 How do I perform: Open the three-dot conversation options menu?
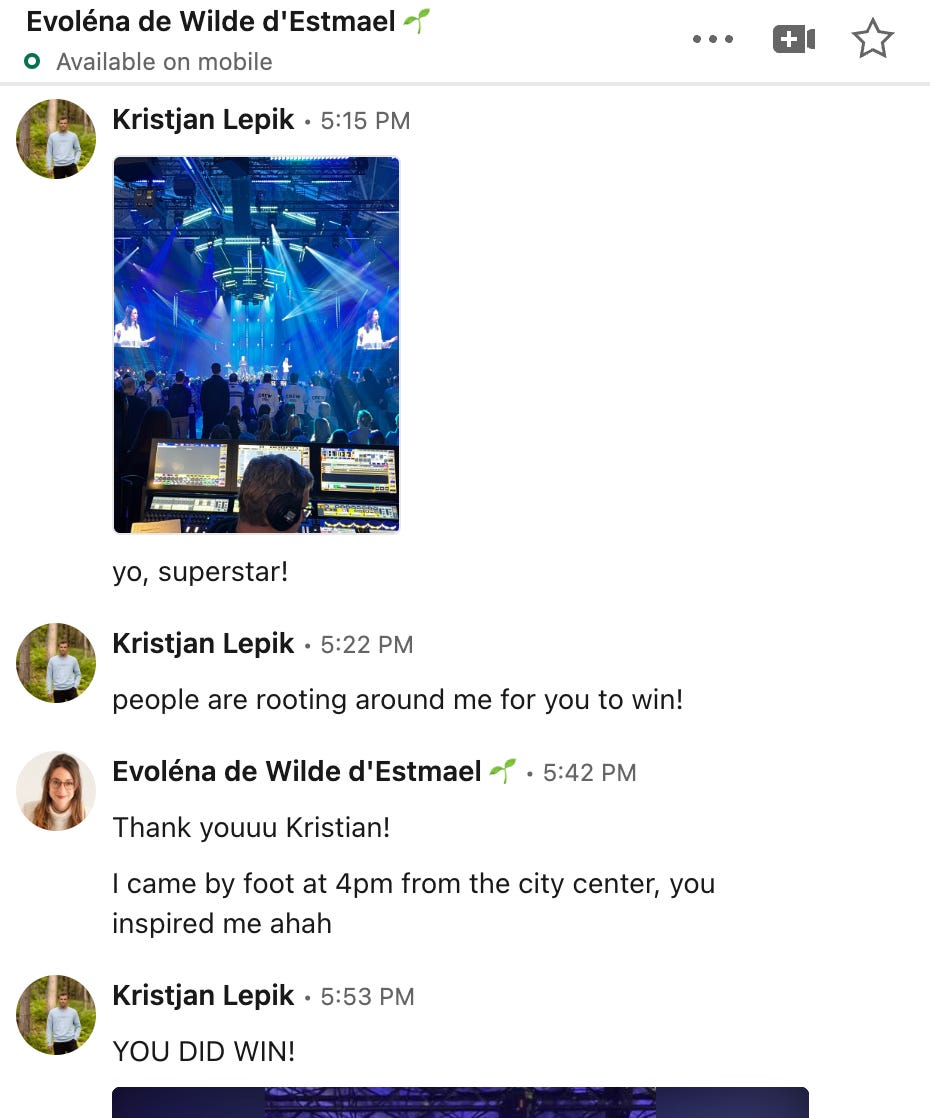pos(713,40)
